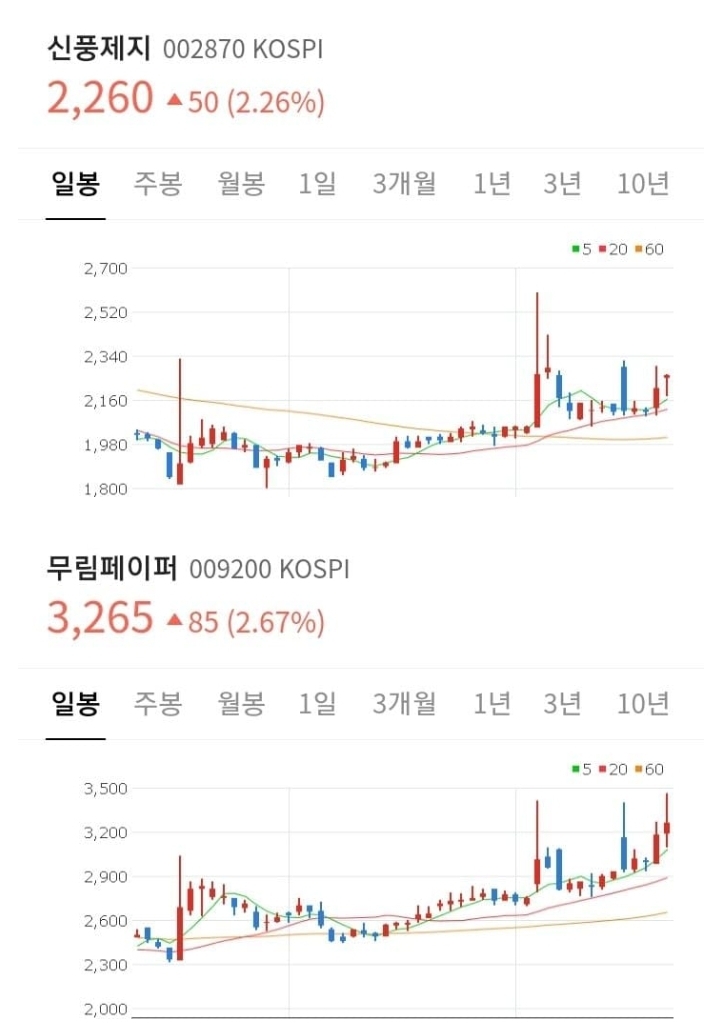720x1023 pixels.
Task: Show 무림페이퍼 10년 chart
Action: point(642,704)
